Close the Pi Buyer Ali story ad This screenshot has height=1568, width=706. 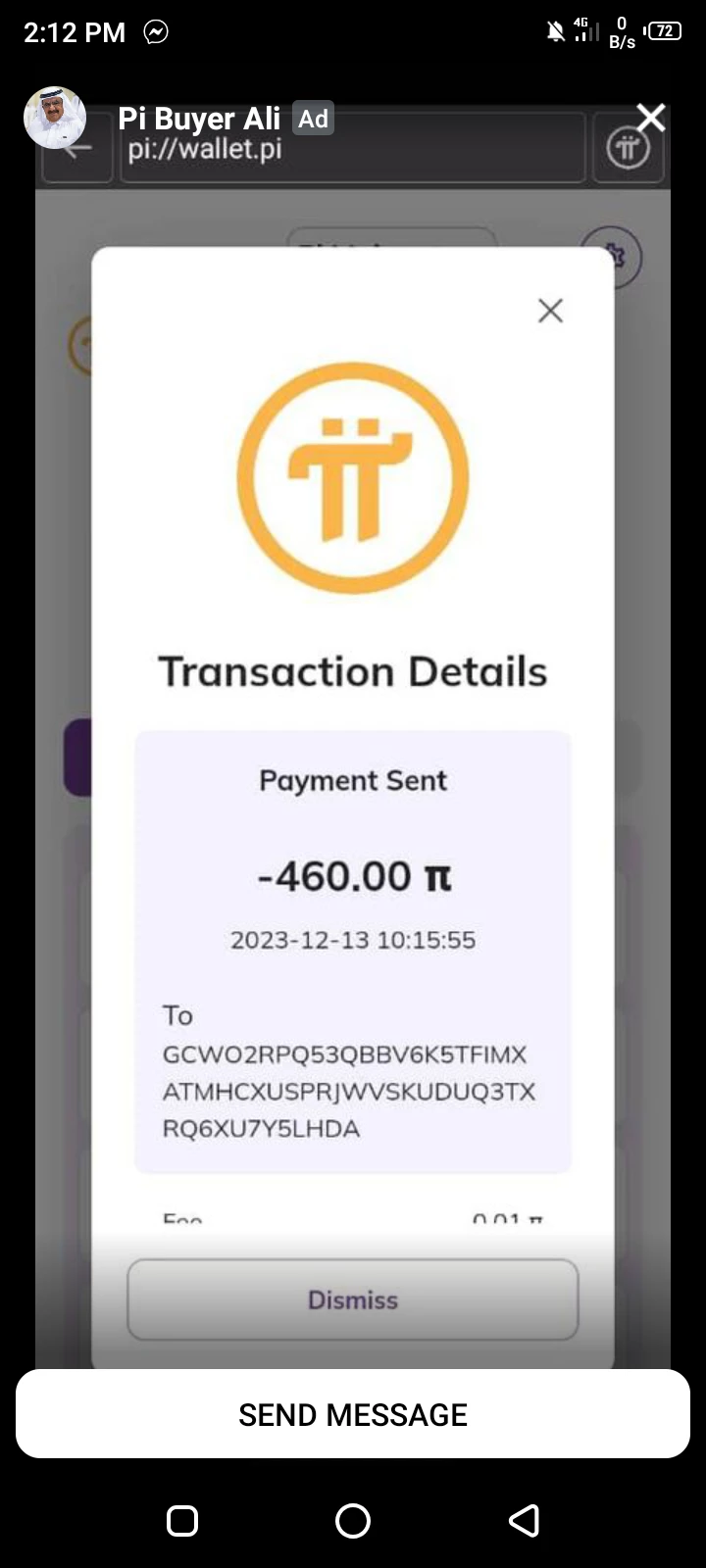coord(651,118)
